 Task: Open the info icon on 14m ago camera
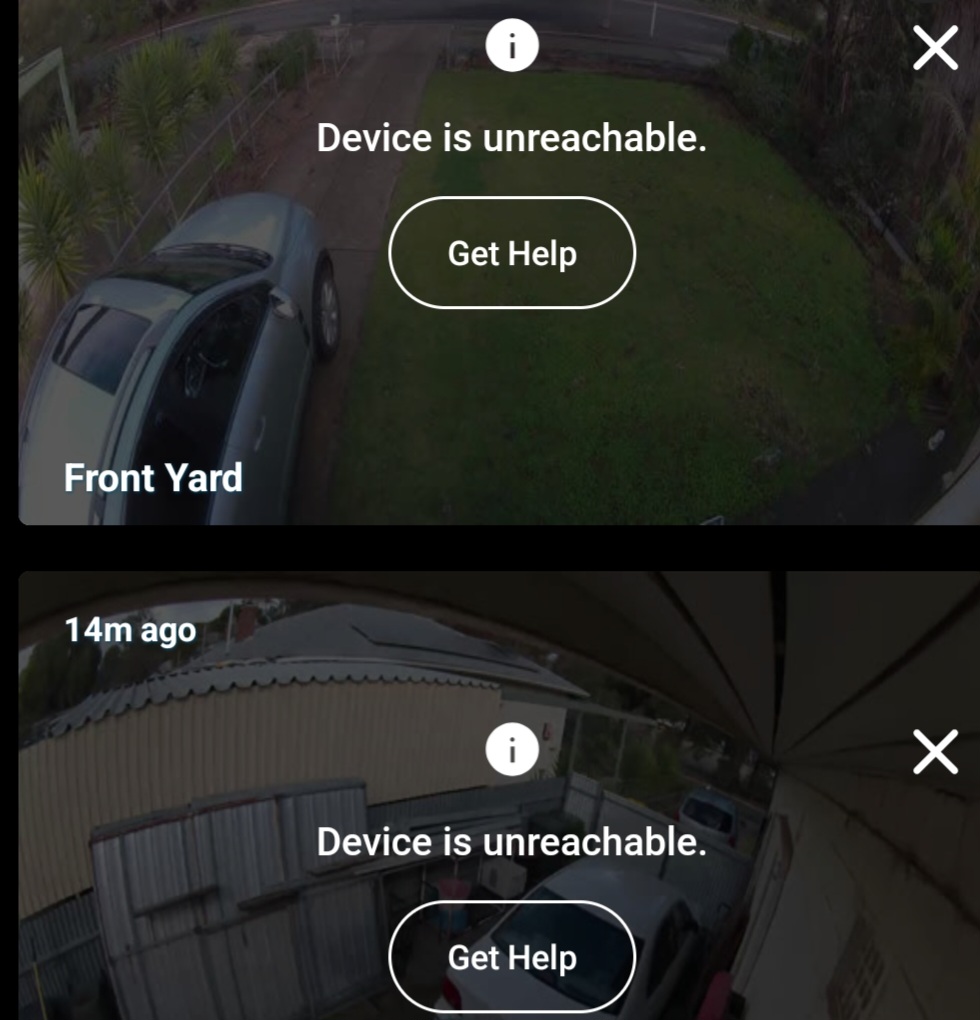[x=512, y=751]
